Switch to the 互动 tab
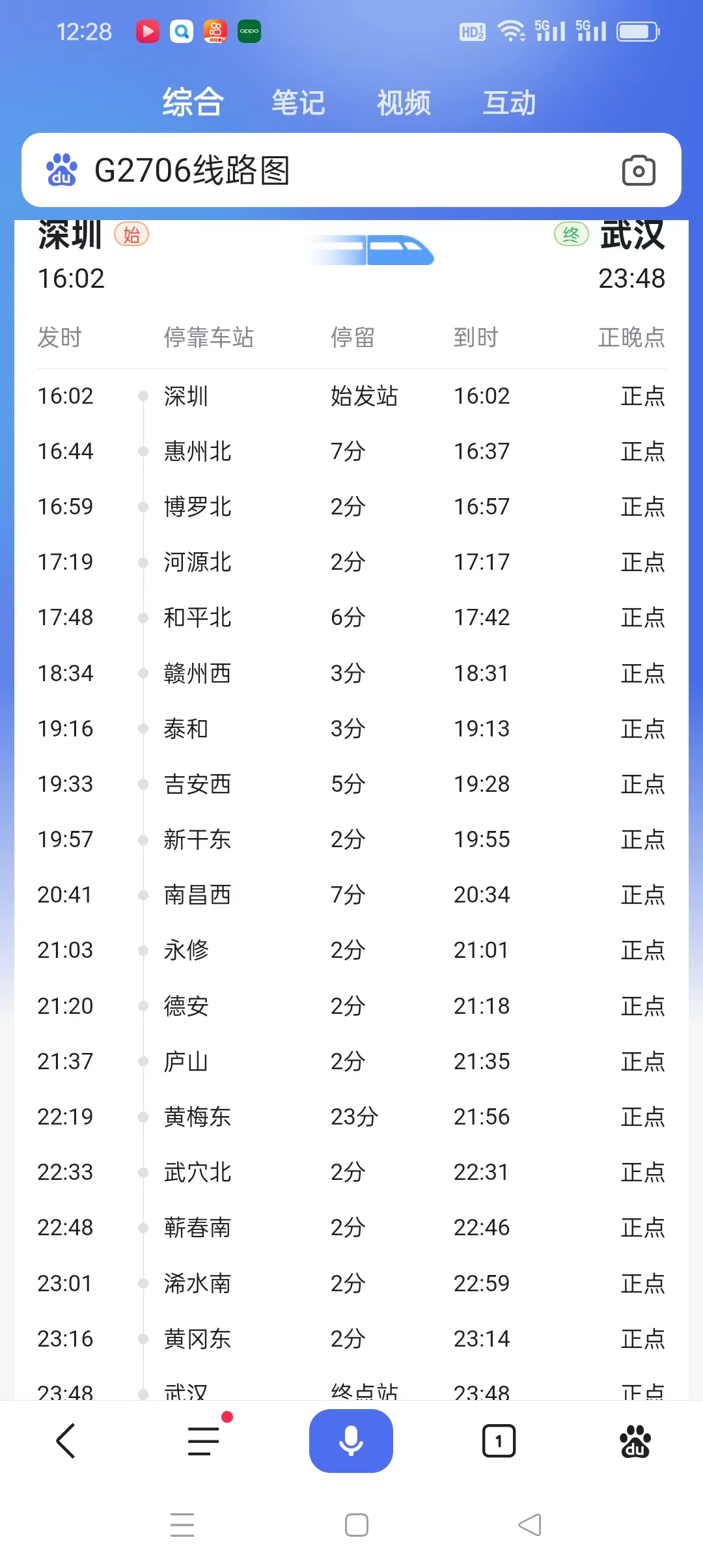The height and width of the screenshot is (1568, 703). [509, 102]
